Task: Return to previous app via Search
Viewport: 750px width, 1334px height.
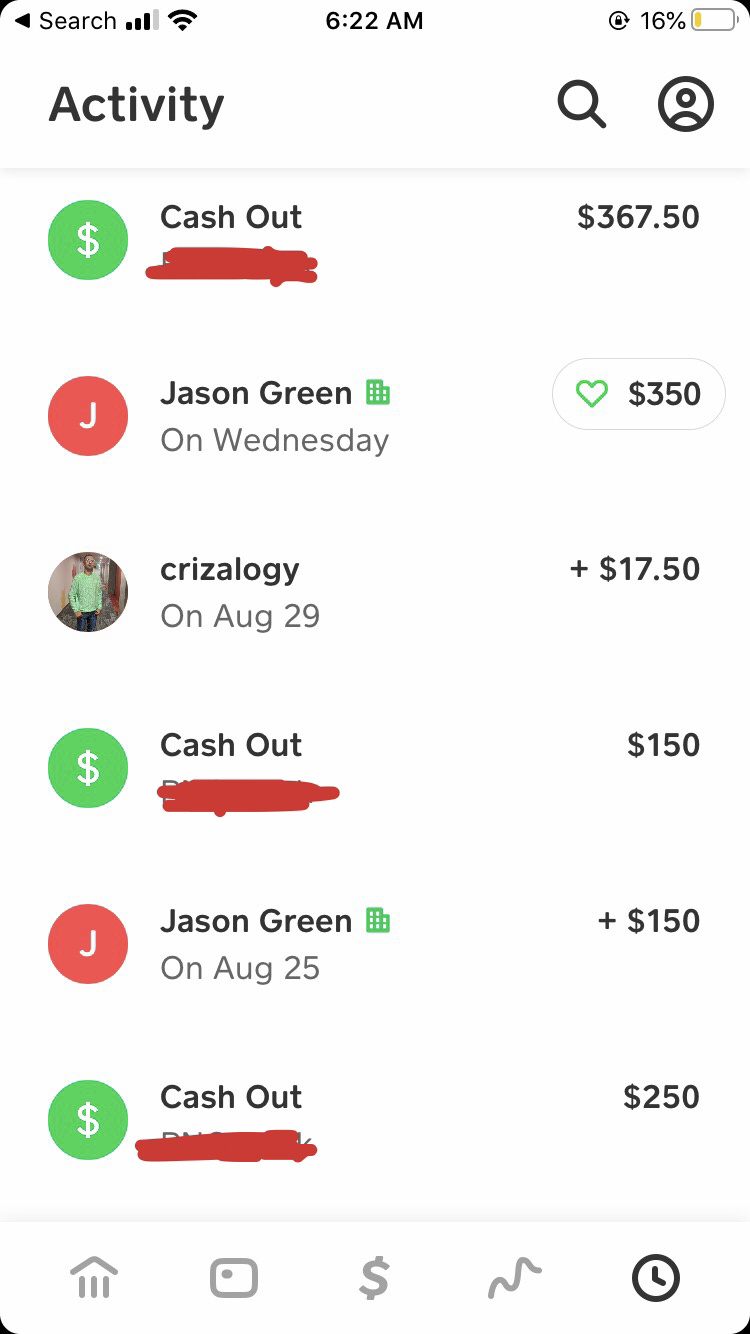Action: [65, 21]
